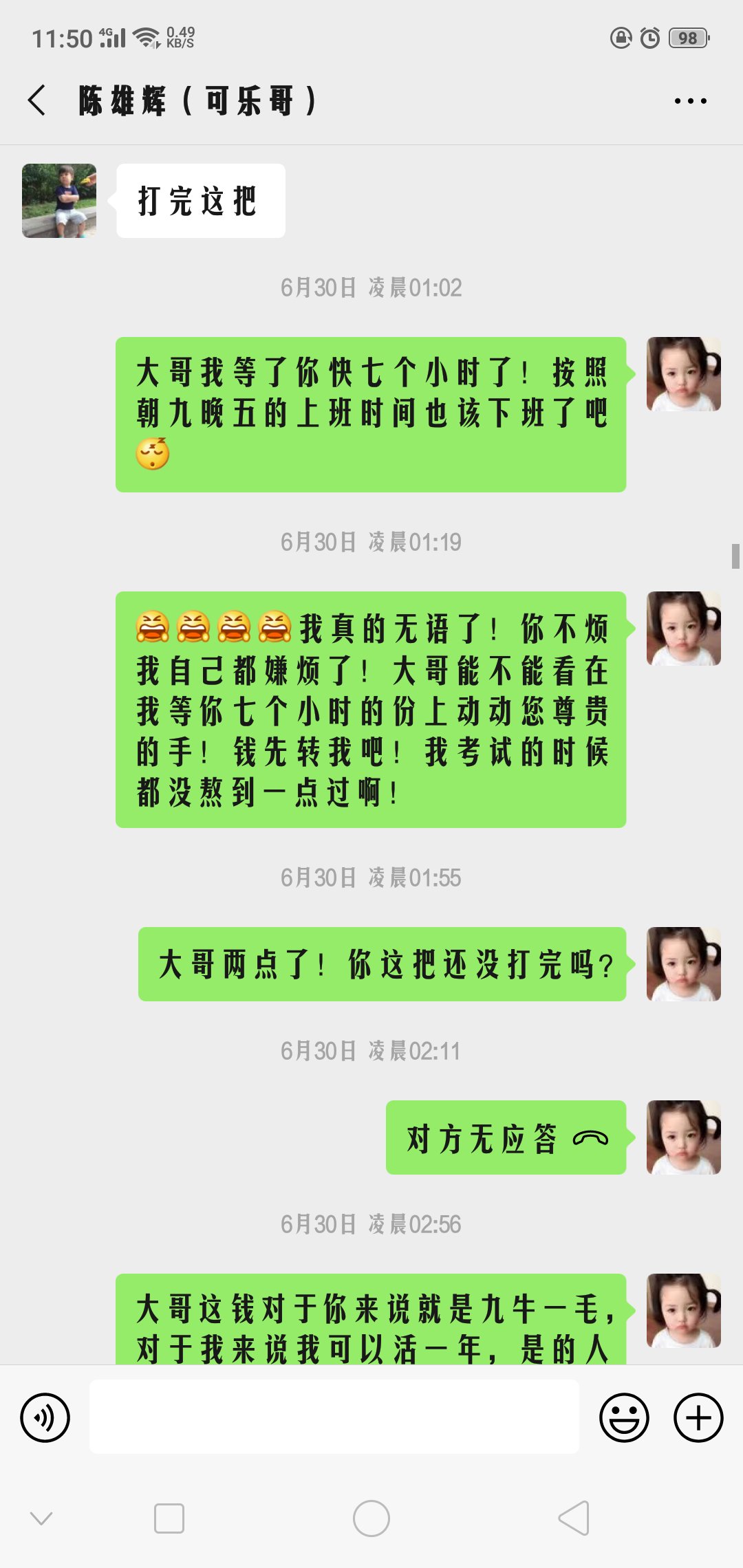The height and width of the screenshot is (1568, 743).
Task: Open the emoji sticker panel
Action: tap(624, 1417)
